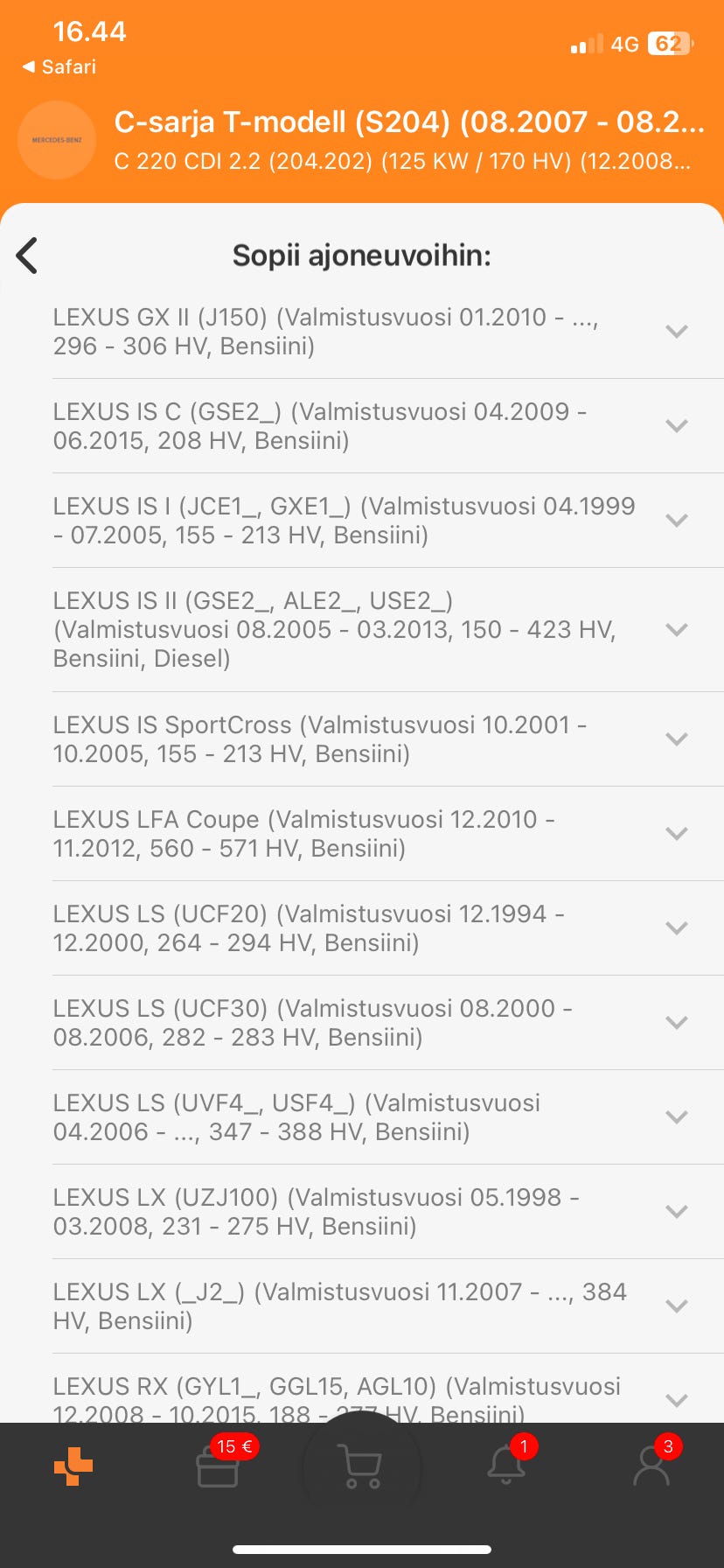Expand the LEXUS GX II (J150) row

tap(676, 332)
